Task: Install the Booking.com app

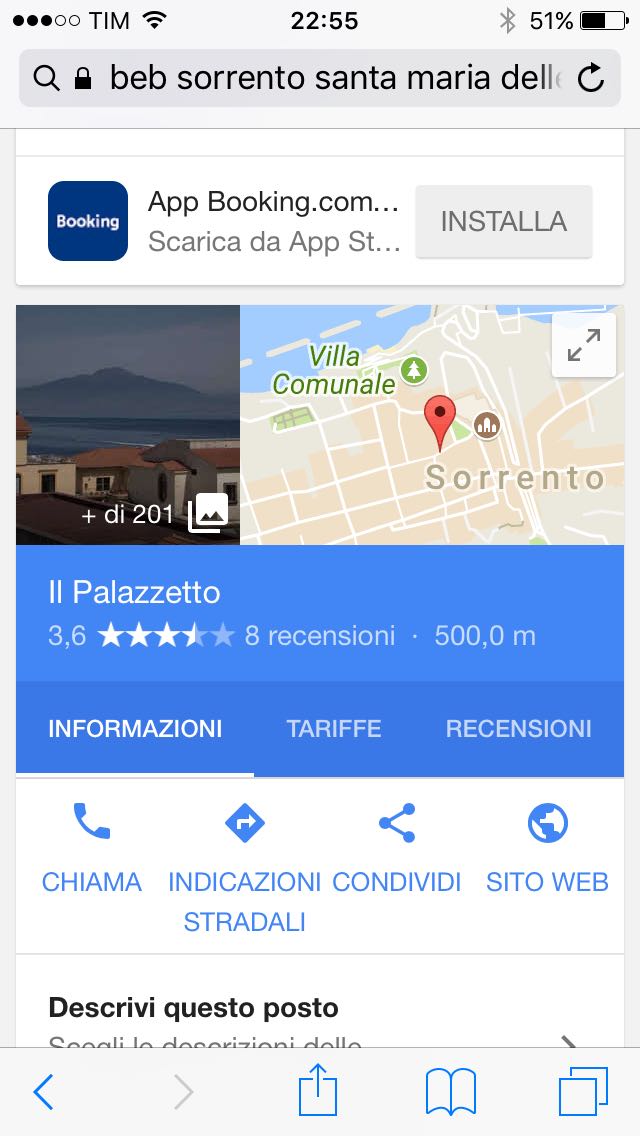Action: [503, 221]
